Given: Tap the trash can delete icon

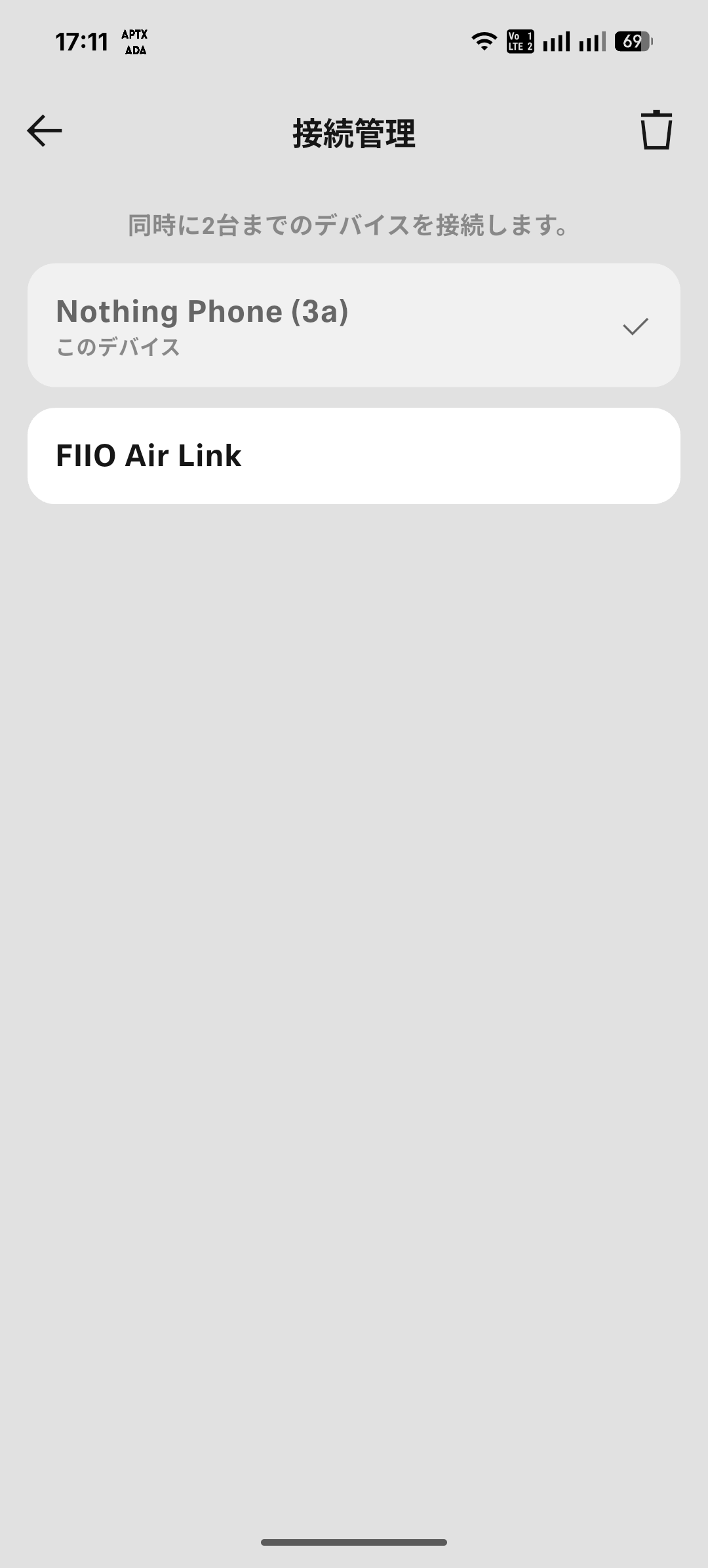Looking at the screenshot, I should (x=656, y=130).
